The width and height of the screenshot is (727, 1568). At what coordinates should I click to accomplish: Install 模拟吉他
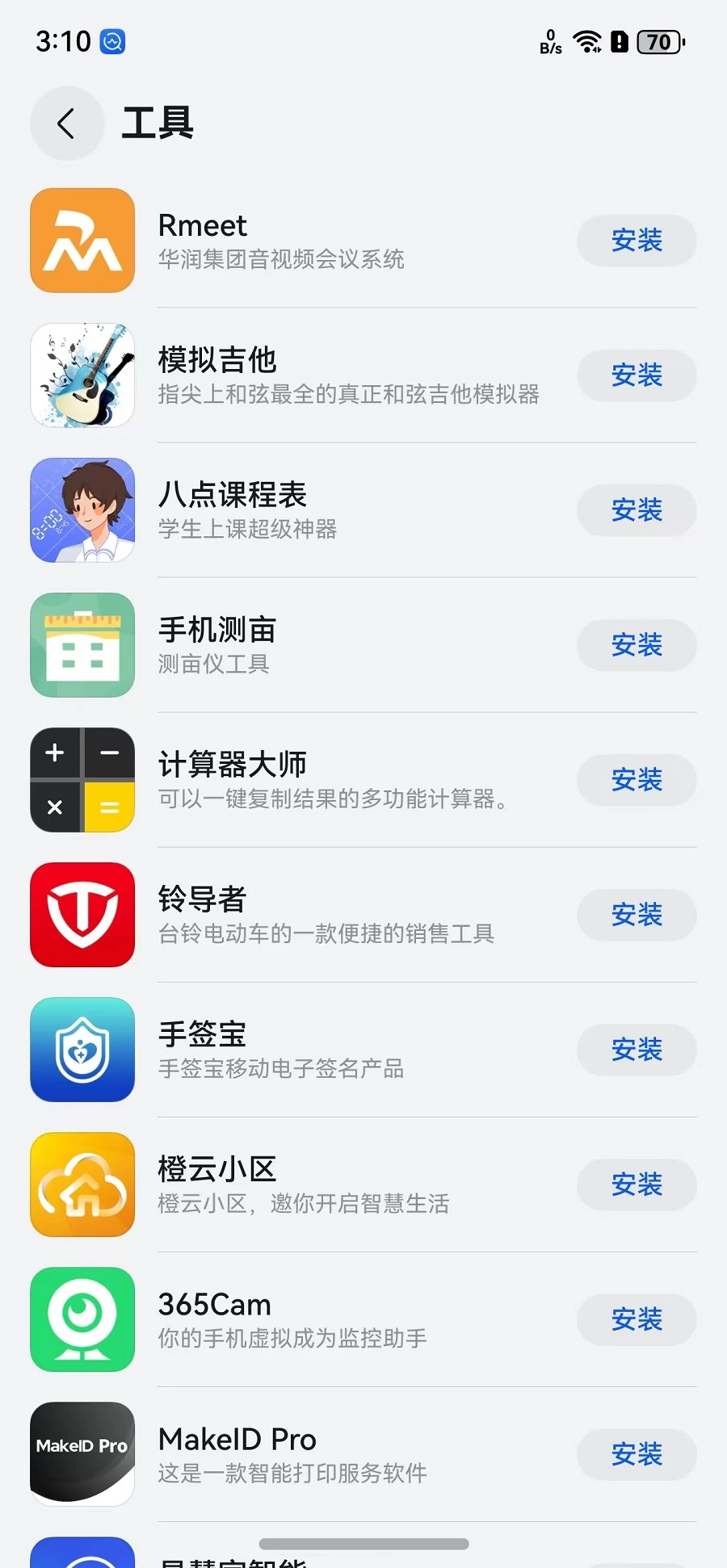pyautogui.click(x=637, y=375)
